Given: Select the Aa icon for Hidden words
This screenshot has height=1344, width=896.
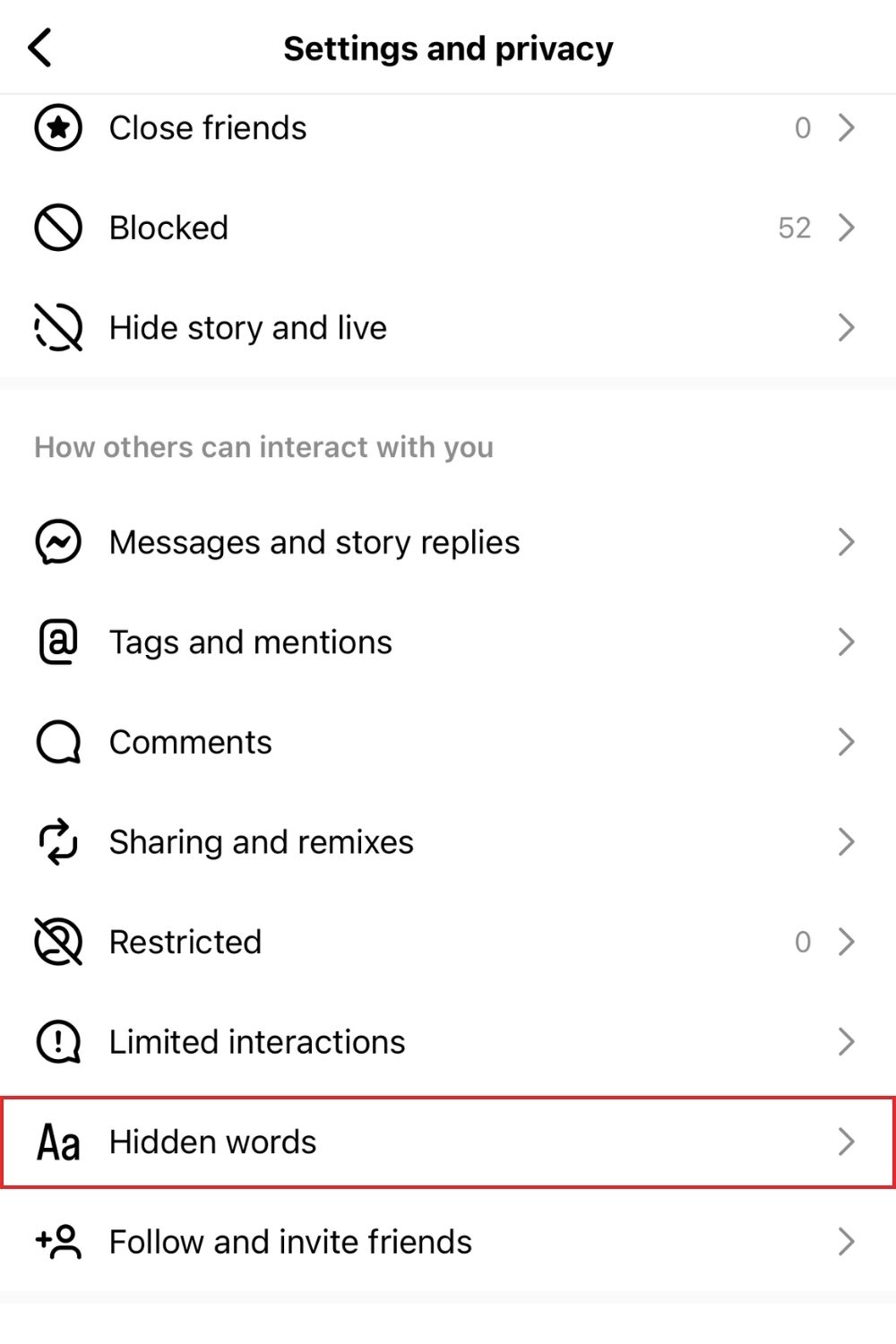Looking at the screenshot, I should (56, 1142).
